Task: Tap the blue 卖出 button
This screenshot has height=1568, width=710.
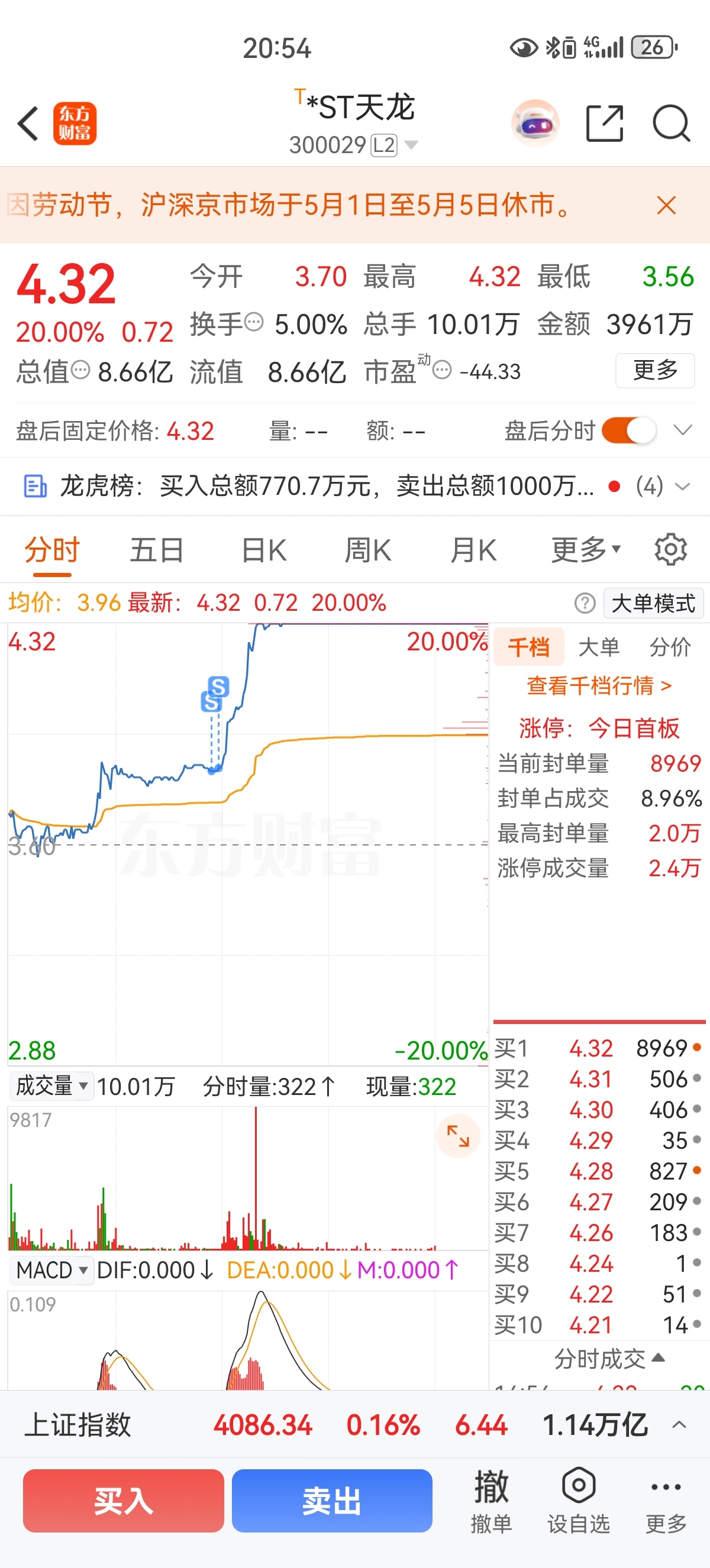Action: click(x=332, y=1501)
